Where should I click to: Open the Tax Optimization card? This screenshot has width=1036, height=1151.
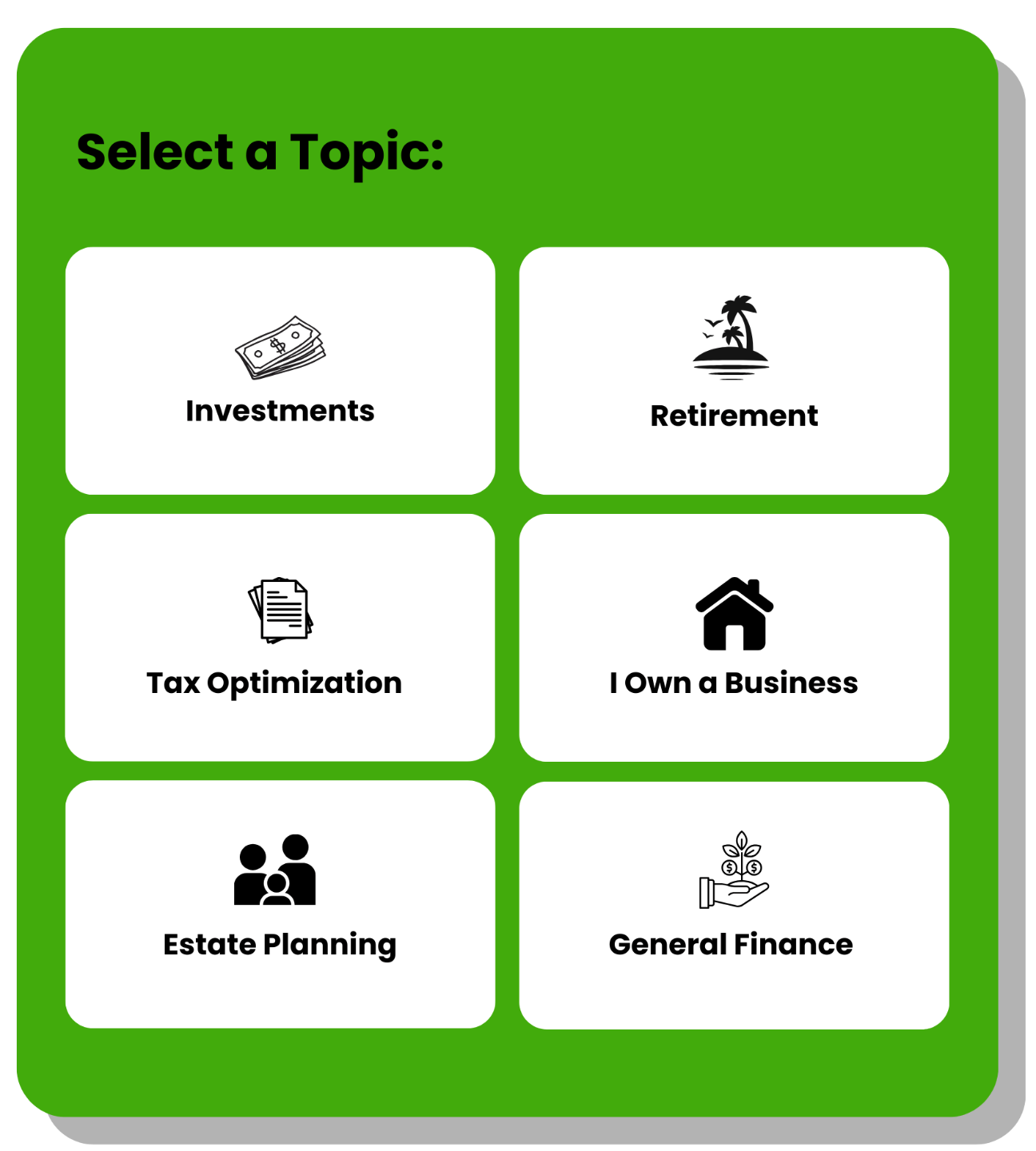tap(280, 638)
